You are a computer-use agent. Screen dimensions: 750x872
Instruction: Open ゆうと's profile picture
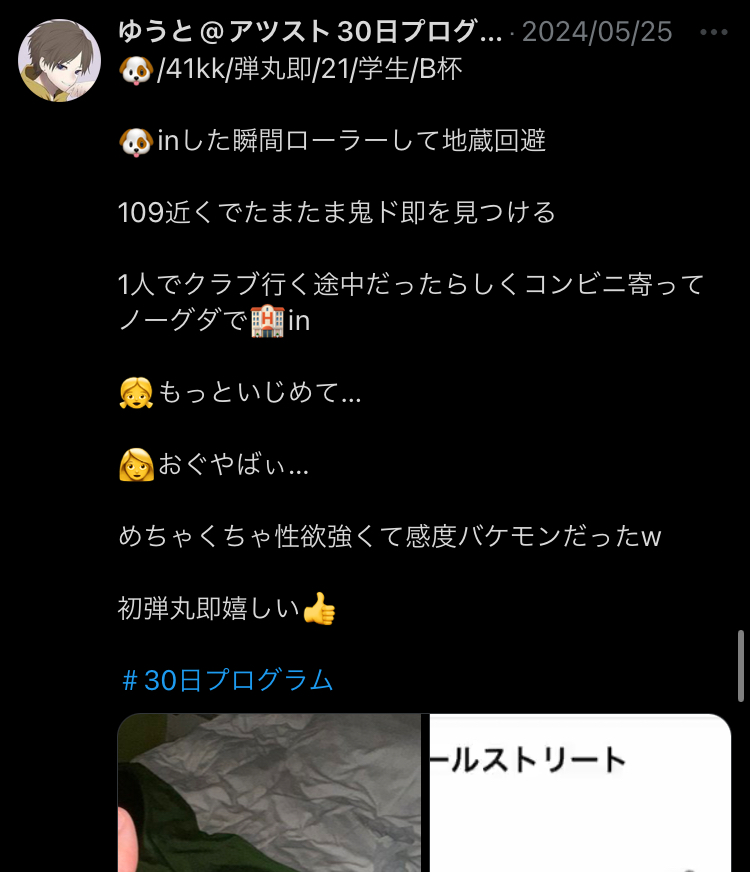[59, 60]
